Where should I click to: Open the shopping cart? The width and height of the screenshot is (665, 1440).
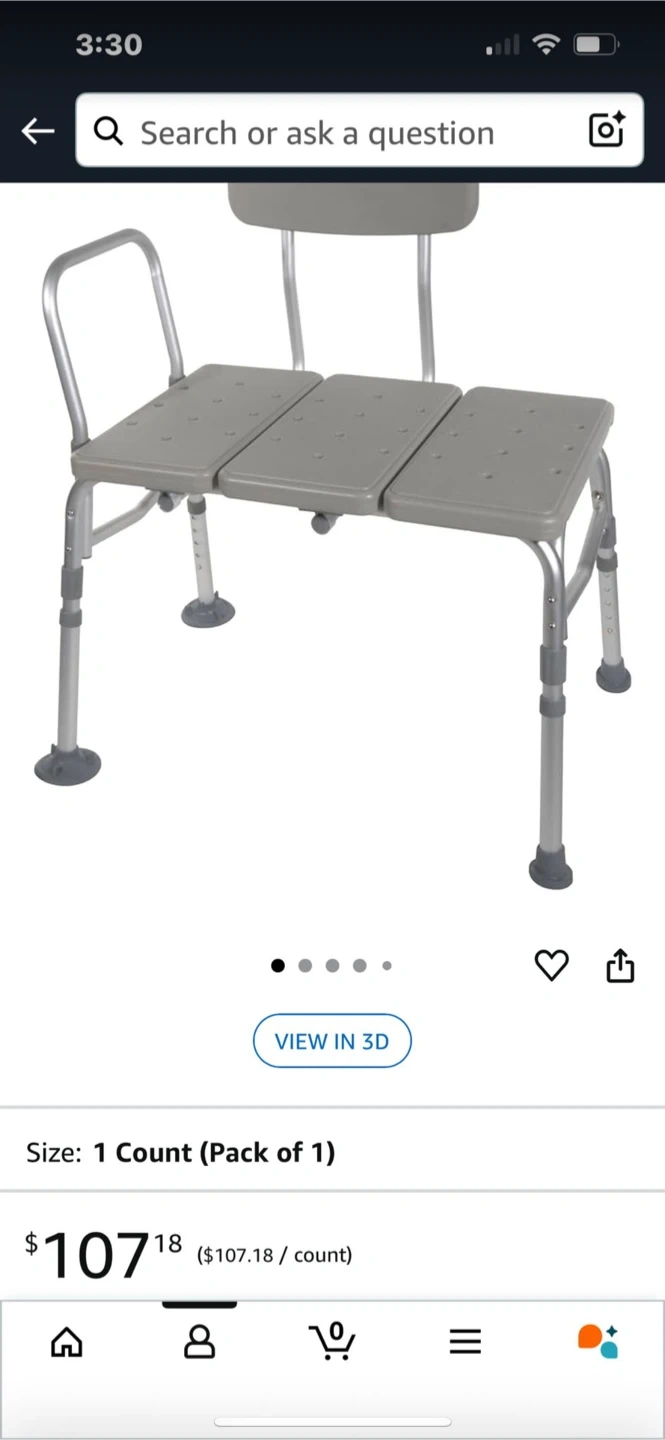pyautogui.click(x=333, y=1340)
